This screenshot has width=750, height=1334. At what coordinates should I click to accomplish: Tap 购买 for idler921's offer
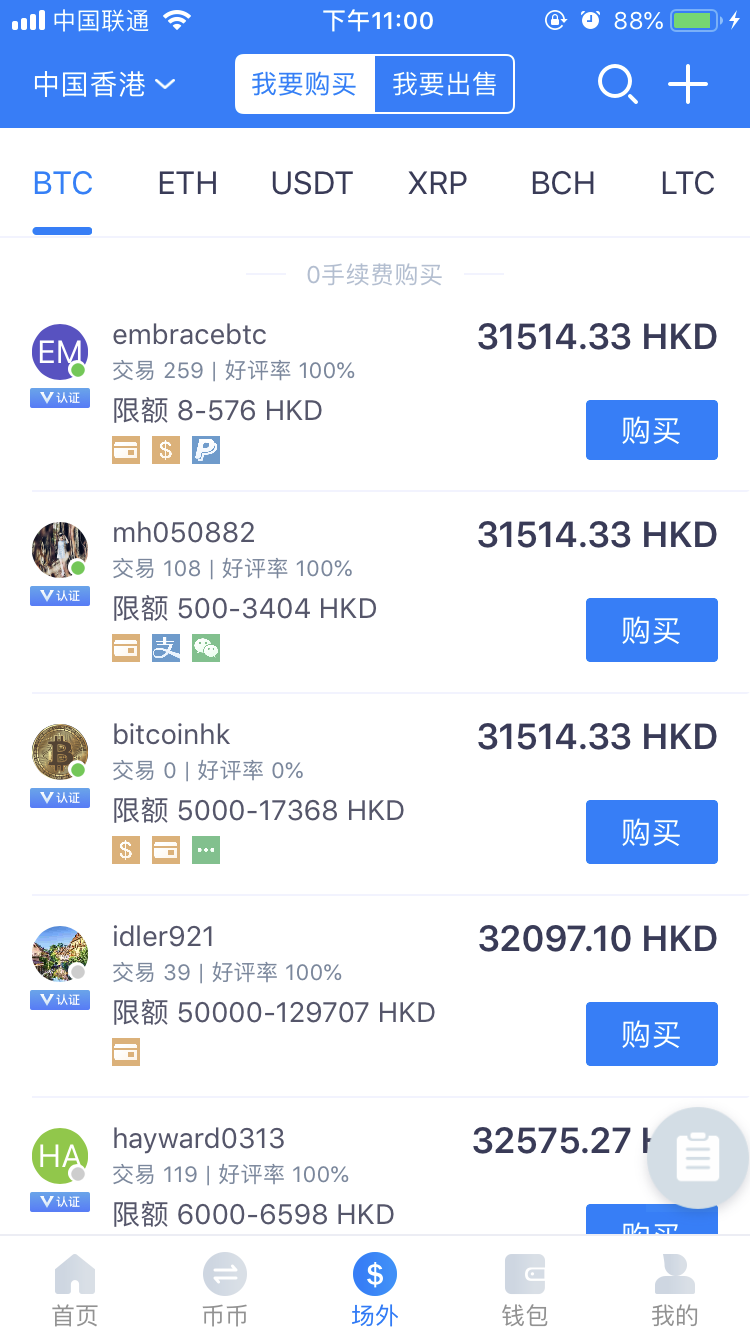point(651,1034)
